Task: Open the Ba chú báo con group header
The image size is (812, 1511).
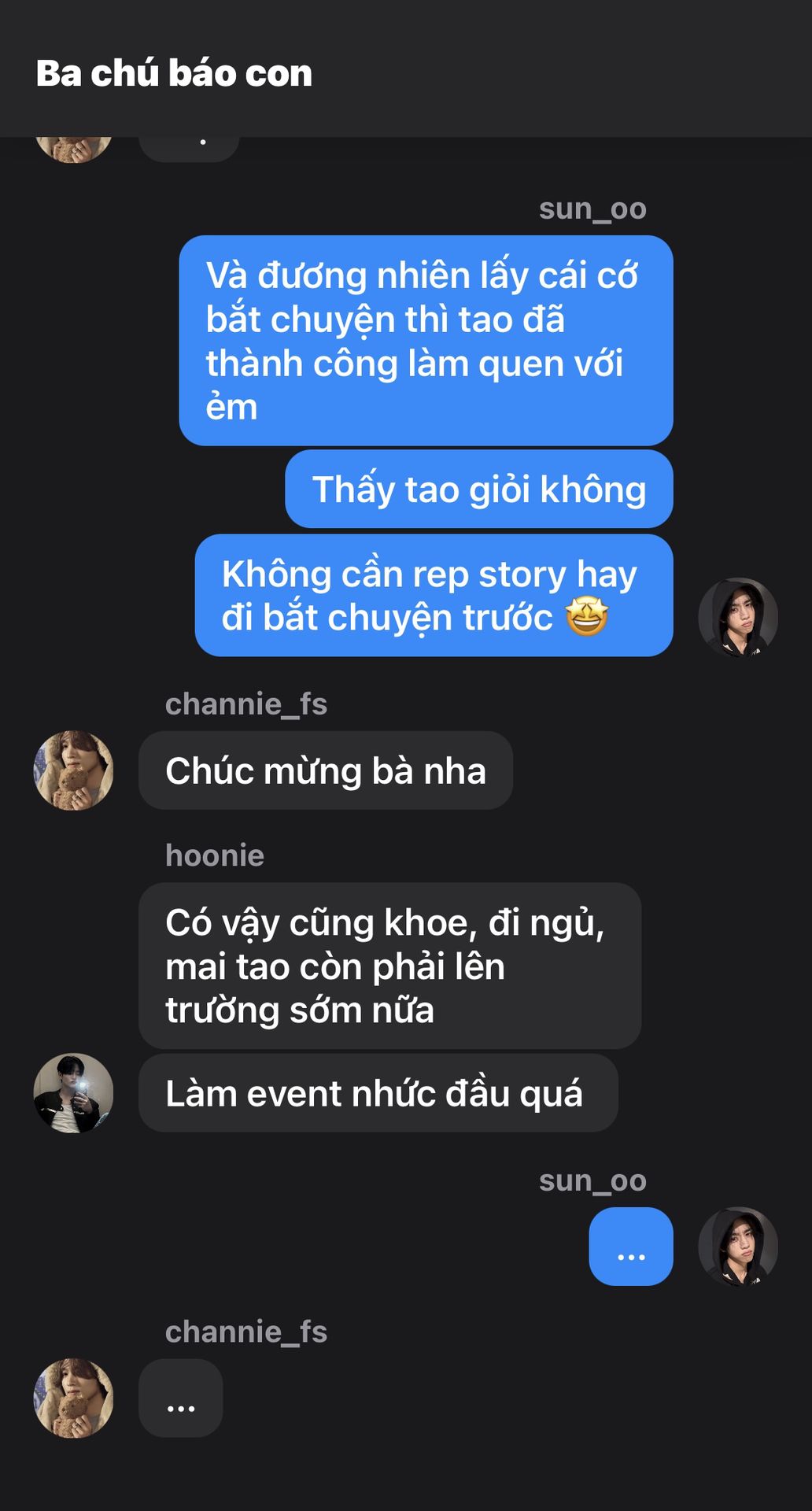Action: 174,73
